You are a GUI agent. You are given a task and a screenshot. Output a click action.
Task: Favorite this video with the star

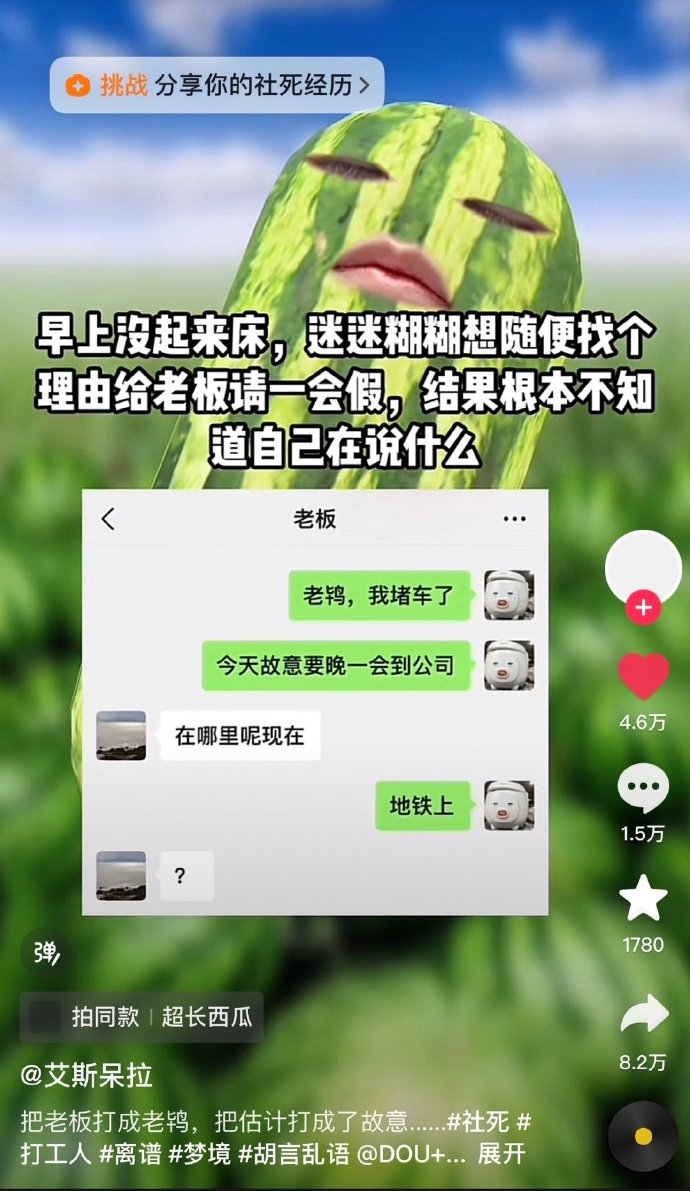pos(643,898)
